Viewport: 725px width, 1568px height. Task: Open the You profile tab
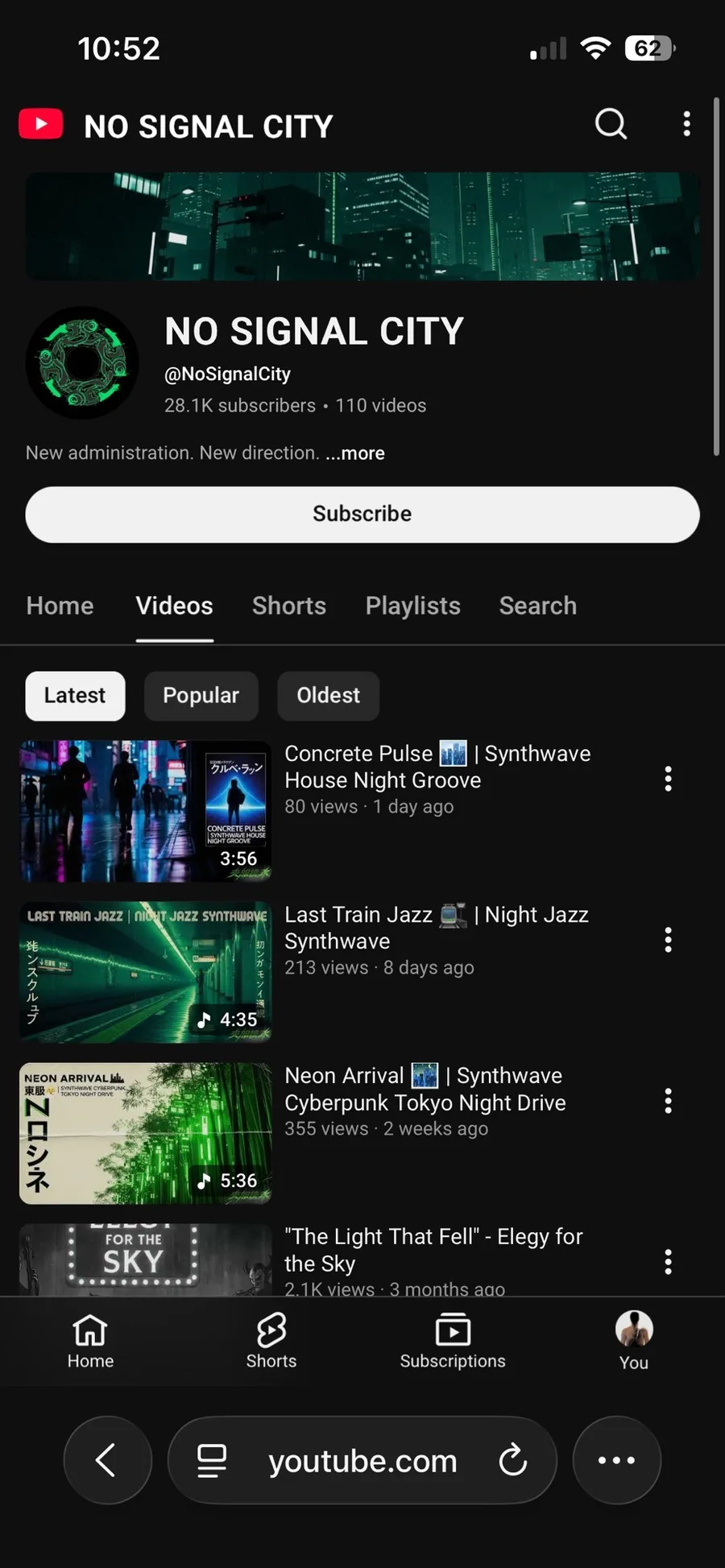pos(634,1340)
